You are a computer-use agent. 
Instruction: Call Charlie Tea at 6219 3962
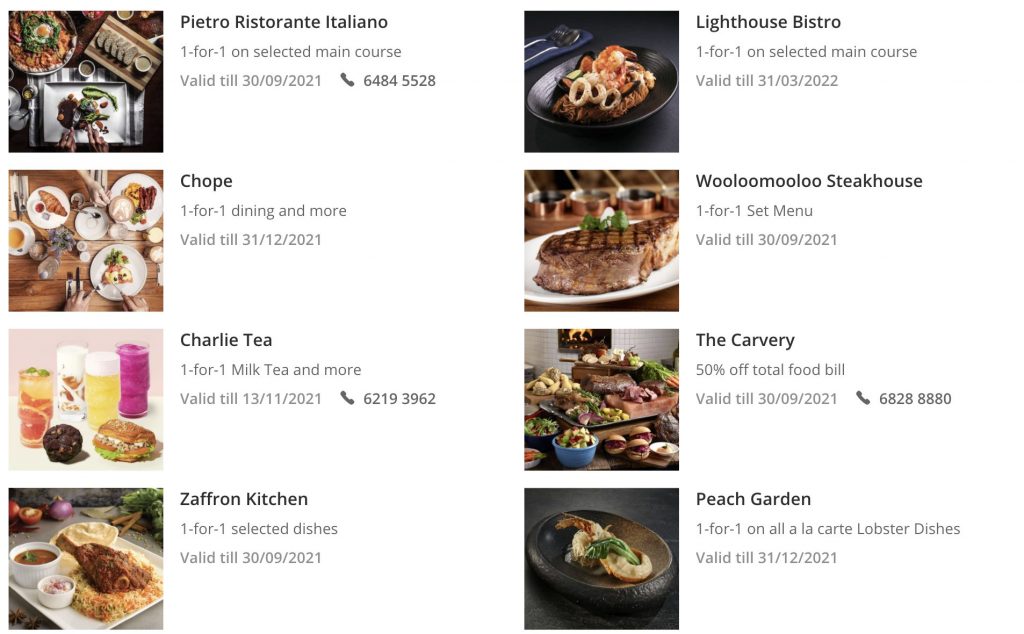pyautogui.click(x=398, y=399)
